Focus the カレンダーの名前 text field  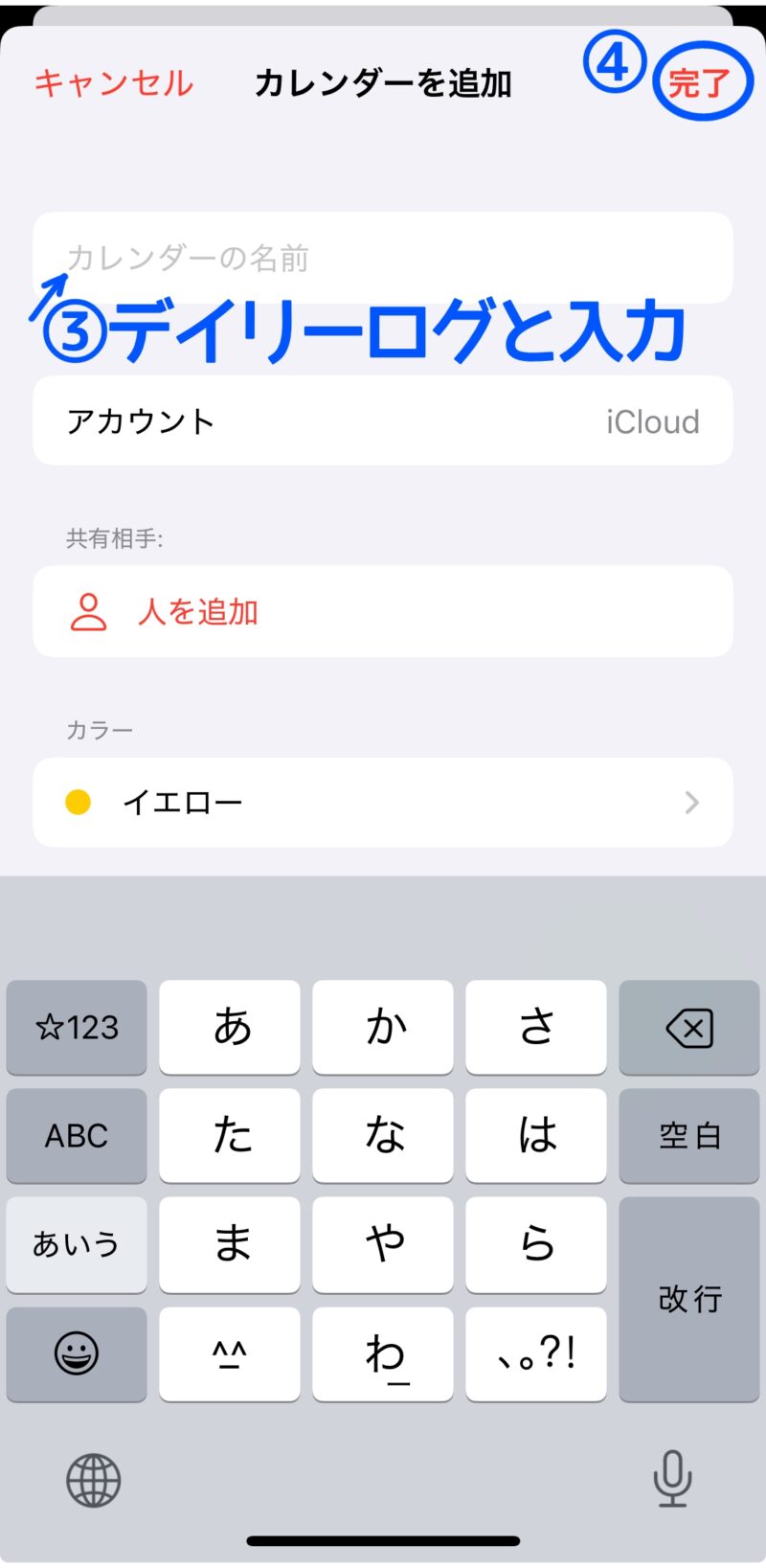[x=383, y=258]
